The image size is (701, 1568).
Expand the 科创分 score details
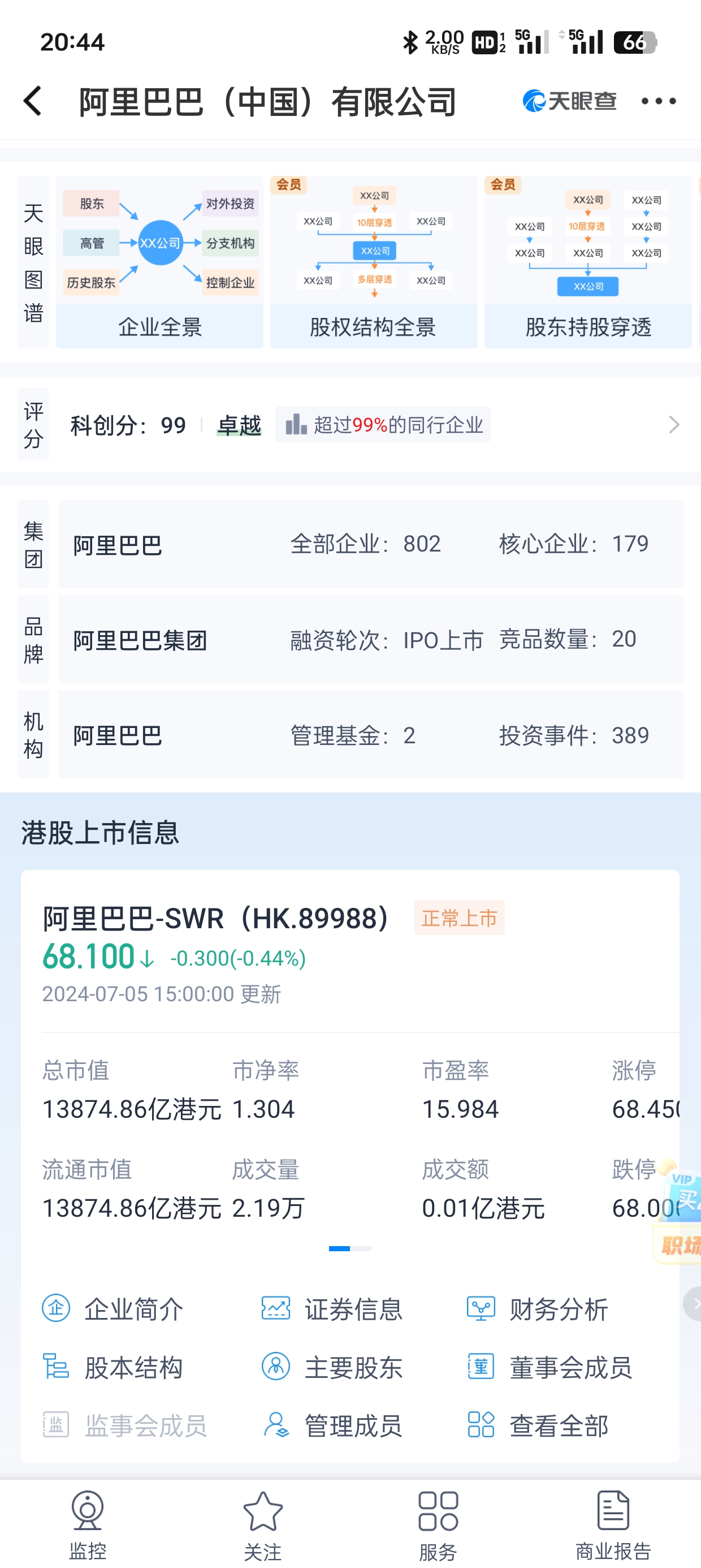673,424
